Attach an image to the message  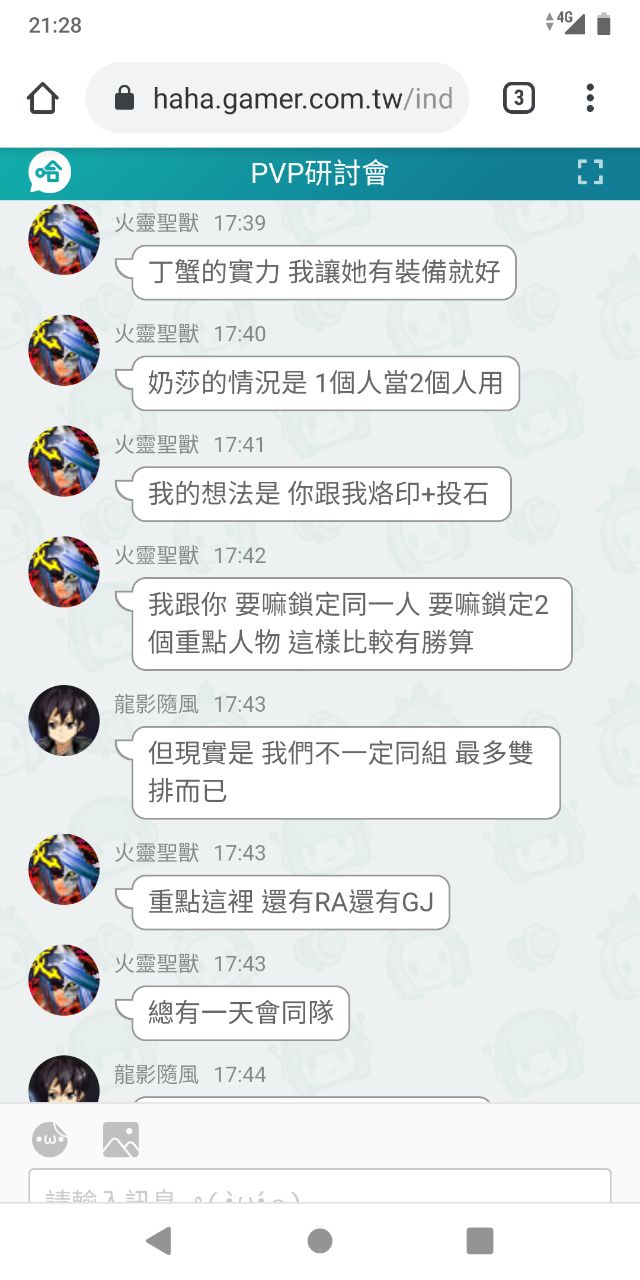[120, 1138]
